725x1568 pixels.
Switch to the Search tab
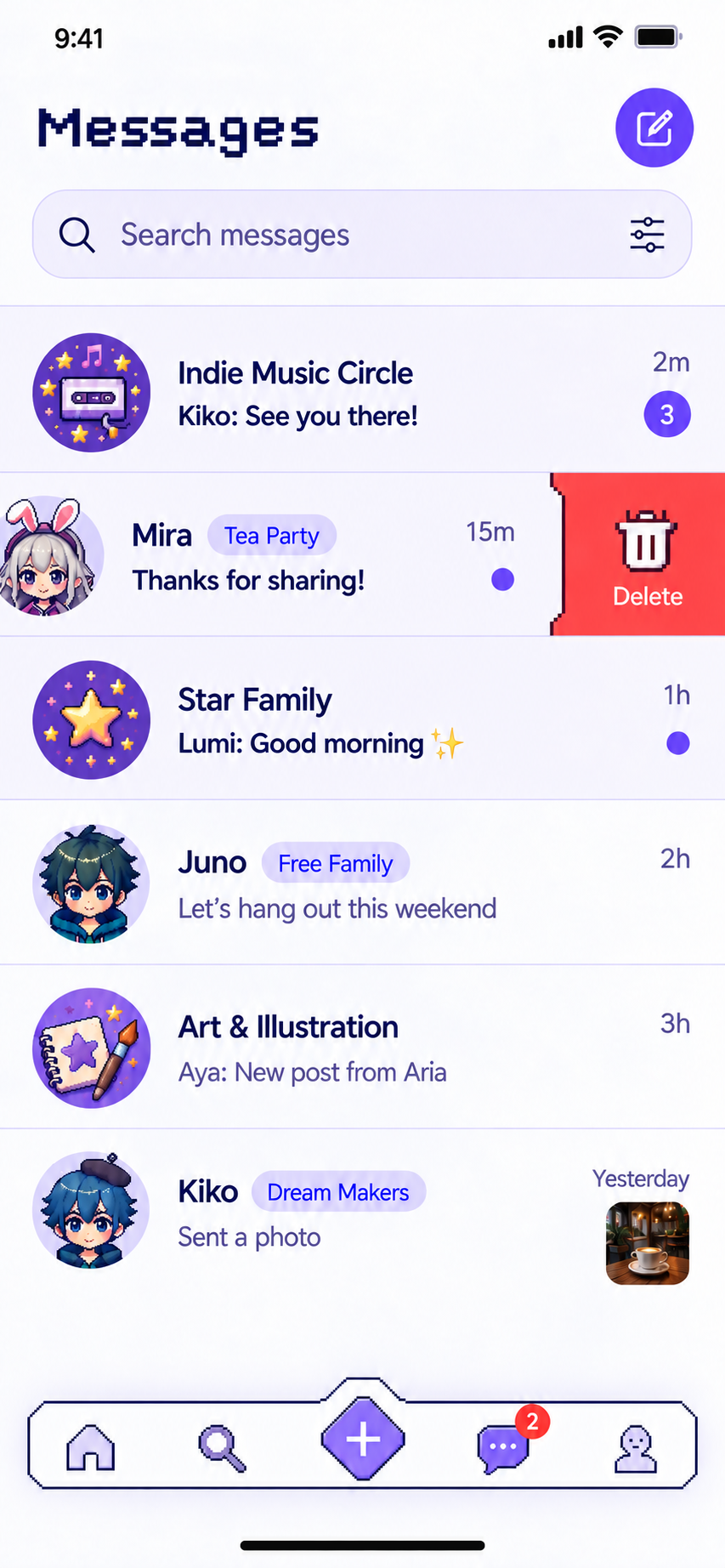[222, 1447]
